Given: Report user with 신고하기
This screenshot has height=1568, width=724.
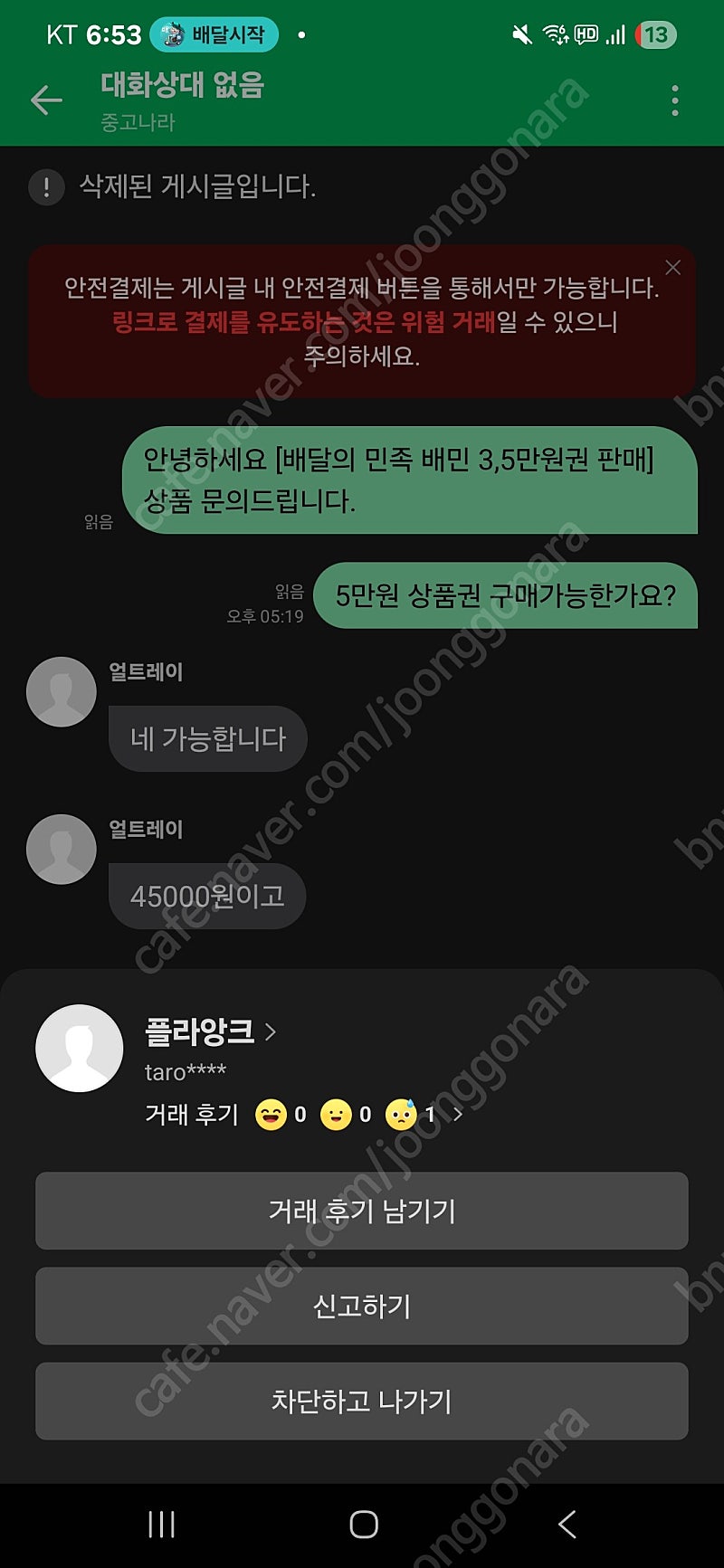Looking at the screenshot, I should (x=362, y=1306).
